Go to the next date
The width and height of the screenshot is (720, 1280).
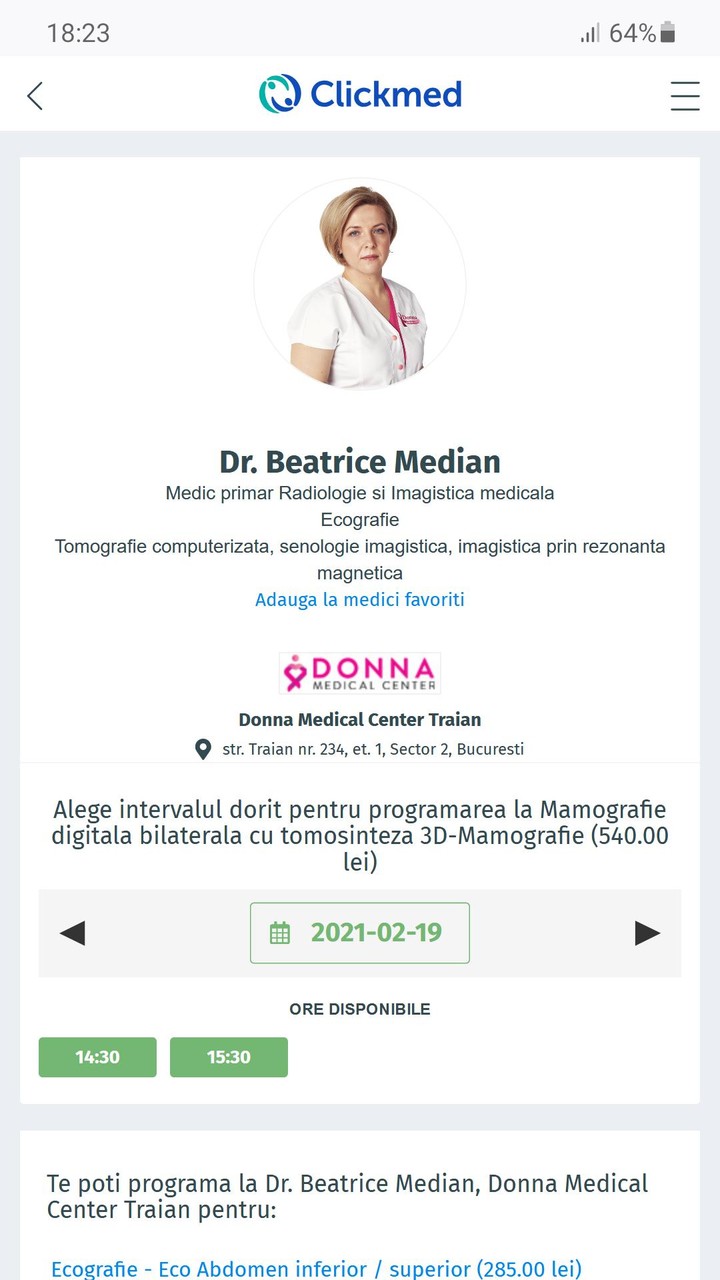click(647, 933)
